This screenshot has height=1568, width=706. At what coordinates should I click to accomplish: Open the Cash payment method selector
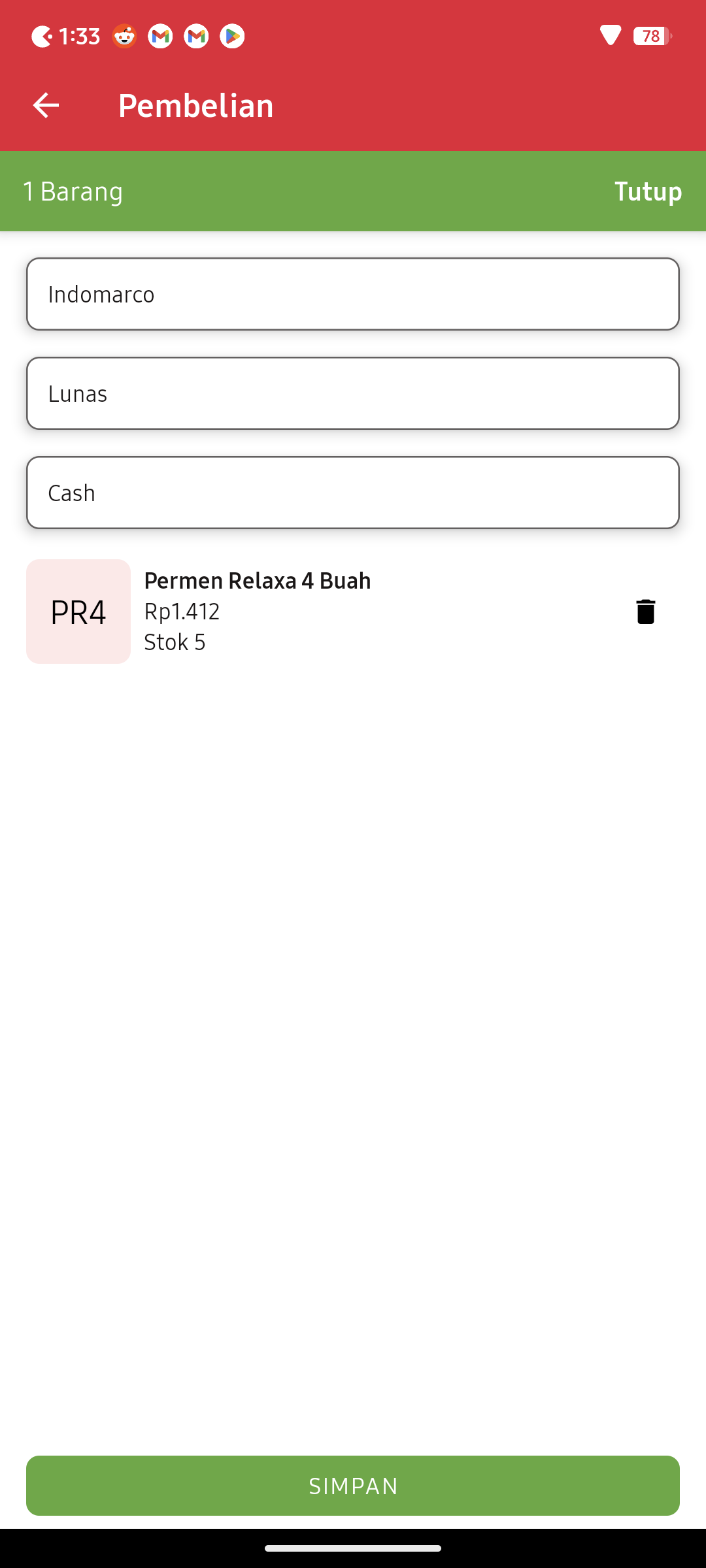353,492
